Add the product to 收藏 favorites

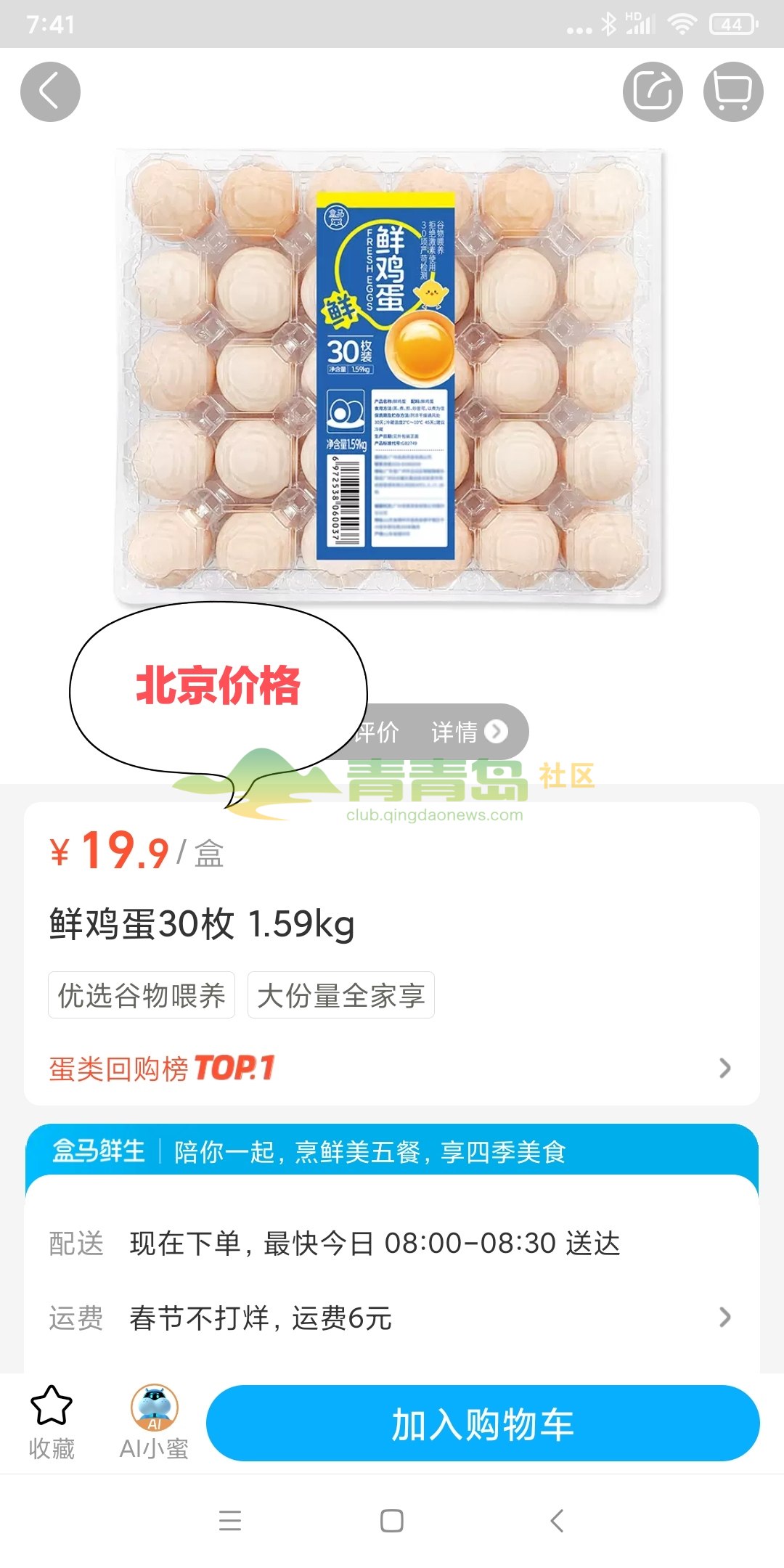click(x=52, y=1422)
